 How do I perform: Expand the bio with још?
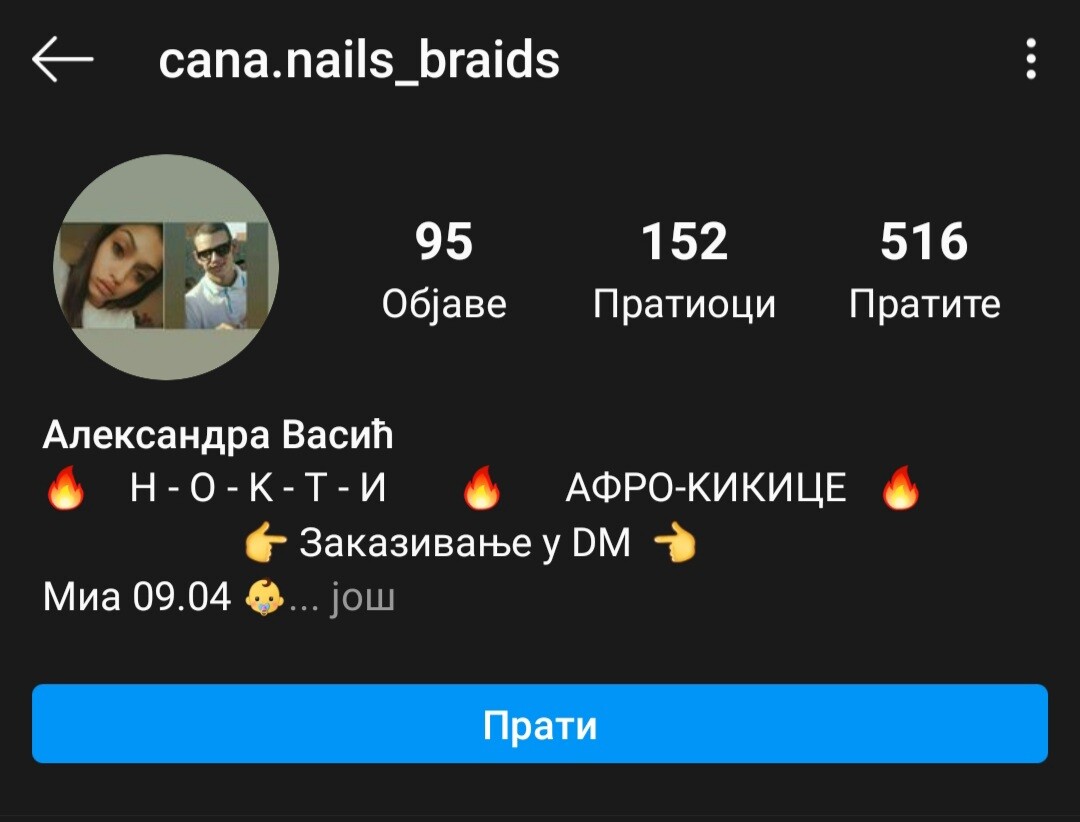click(x=362, y=598)
